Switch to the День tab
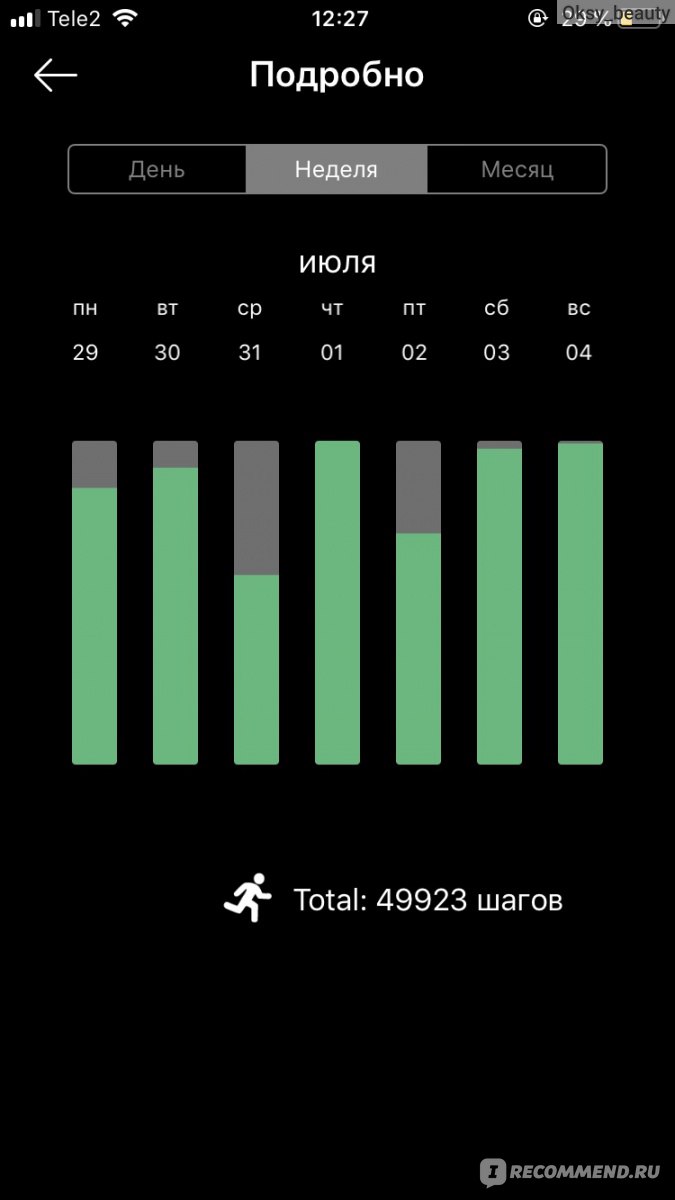 coord(157,169)
